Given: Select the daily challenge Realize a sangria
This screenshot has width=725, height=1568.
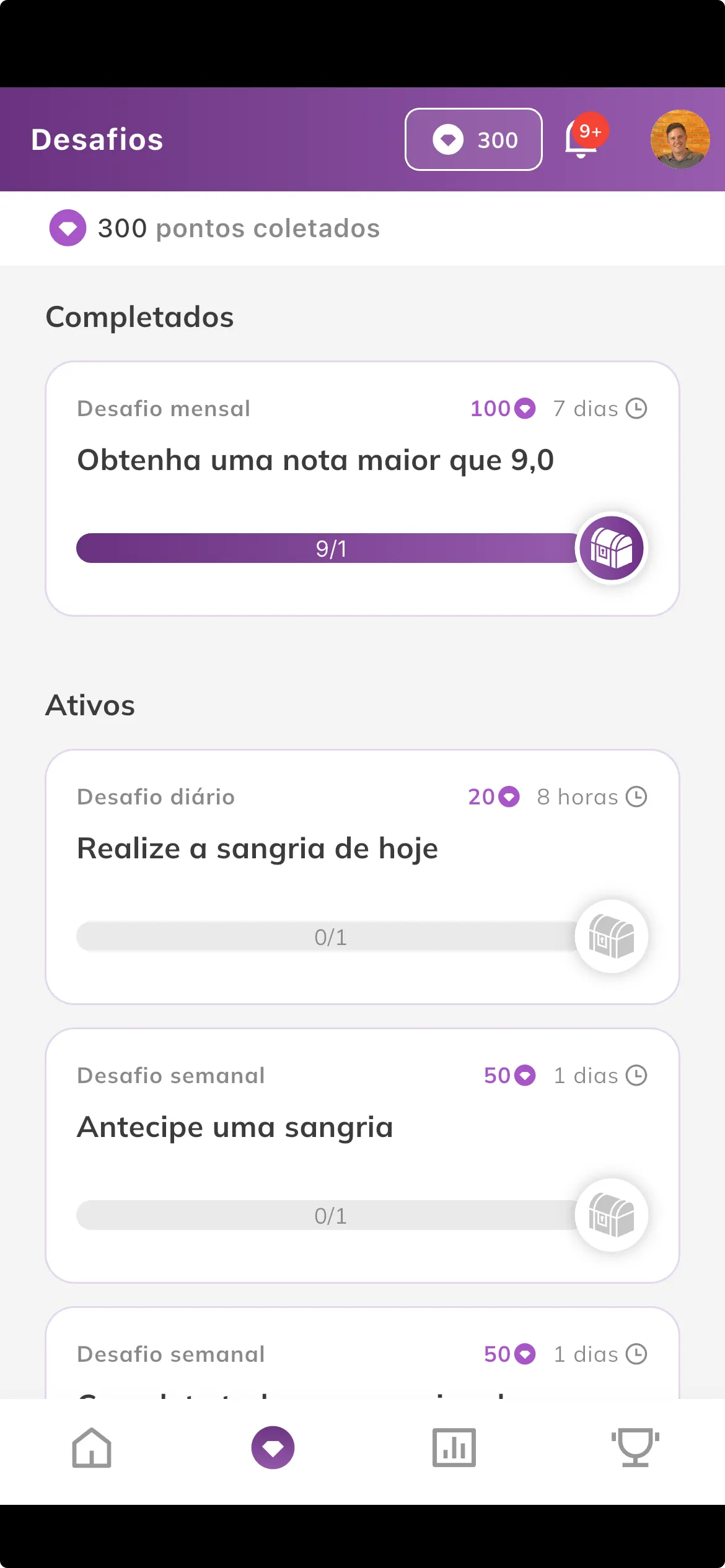Looking at the screenshot, I should pyautogui.click(x=257, y=848).
